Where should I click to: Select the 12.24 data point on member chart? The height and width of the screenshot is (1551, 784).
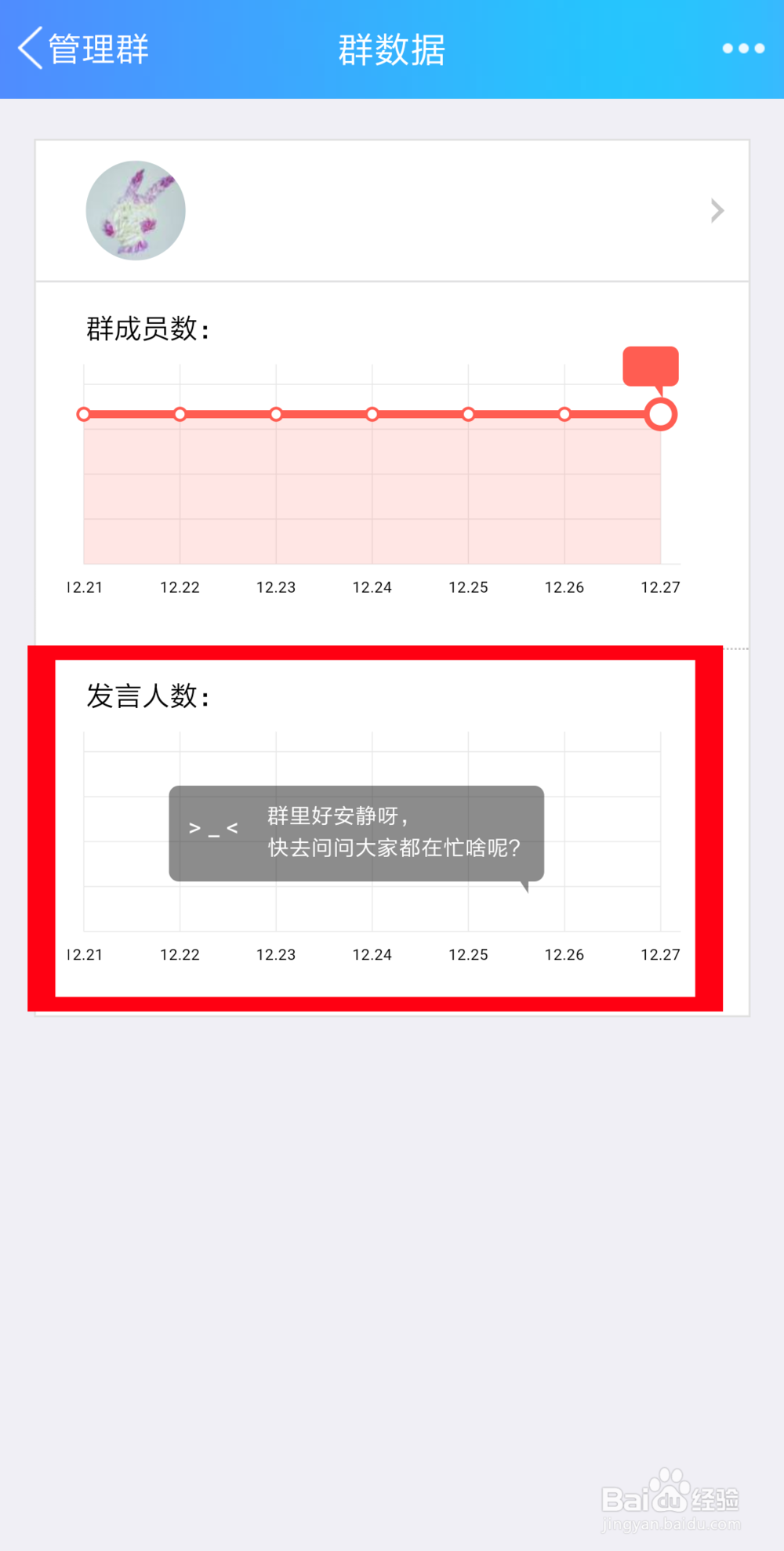[x=372, y=413]
